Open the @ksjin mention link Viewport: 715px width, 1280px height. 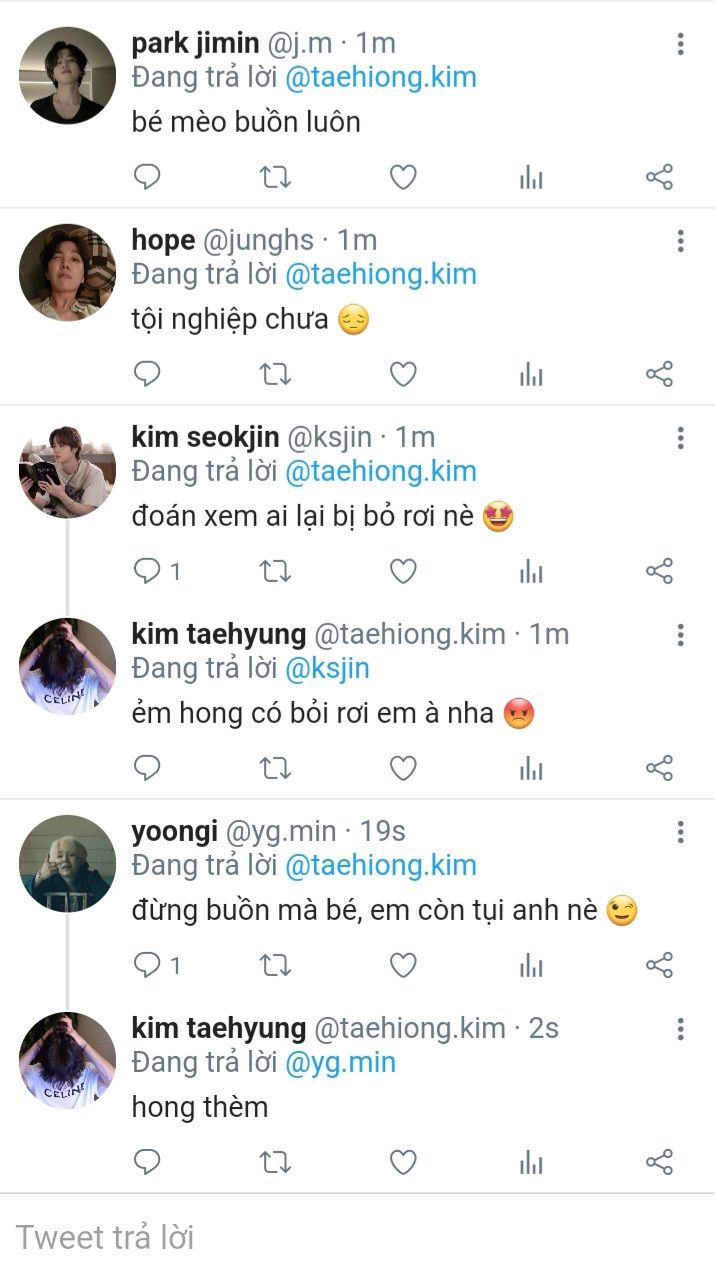(327, 668)
